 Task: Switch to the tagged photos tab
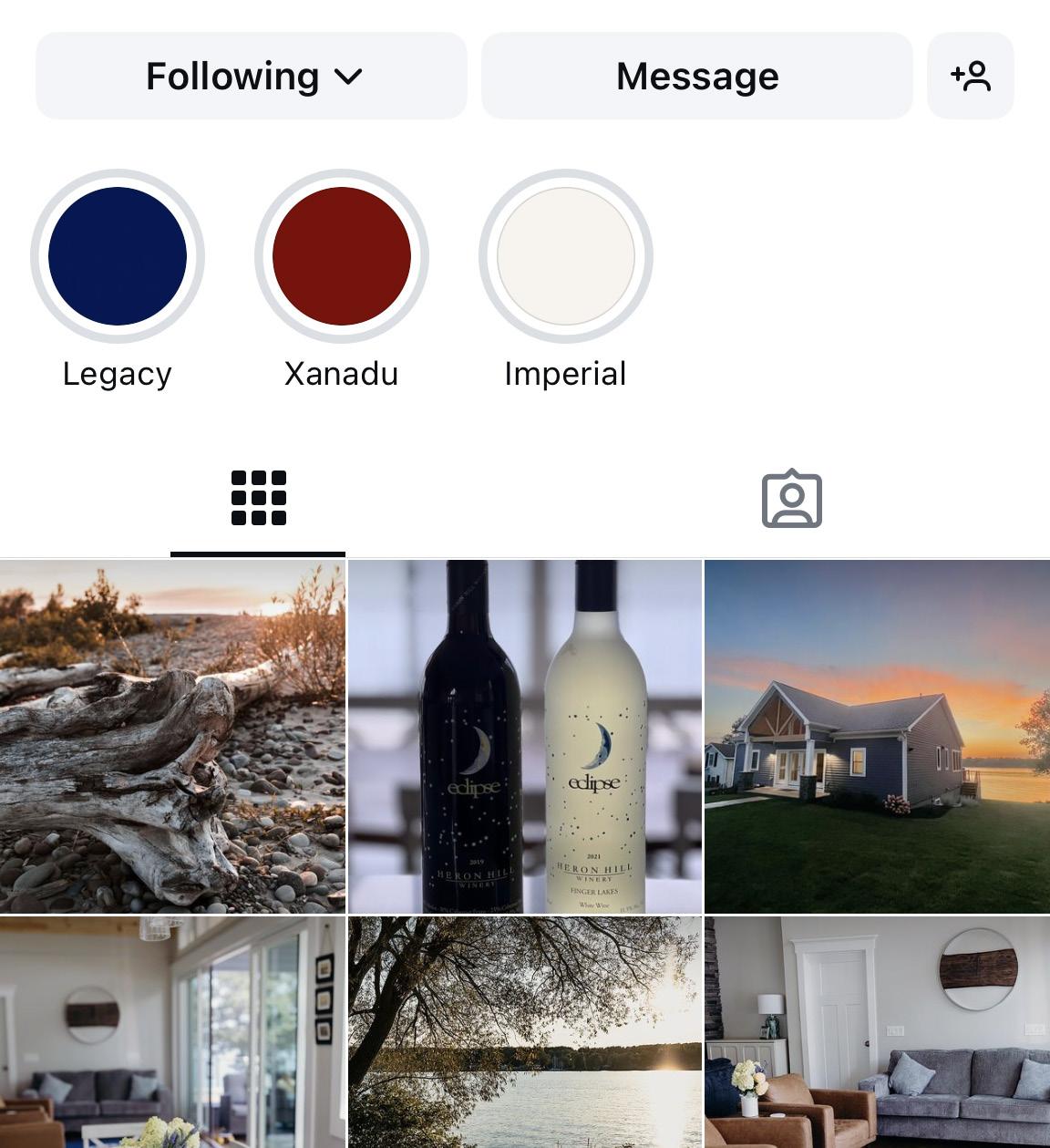[x=791, y=499]
